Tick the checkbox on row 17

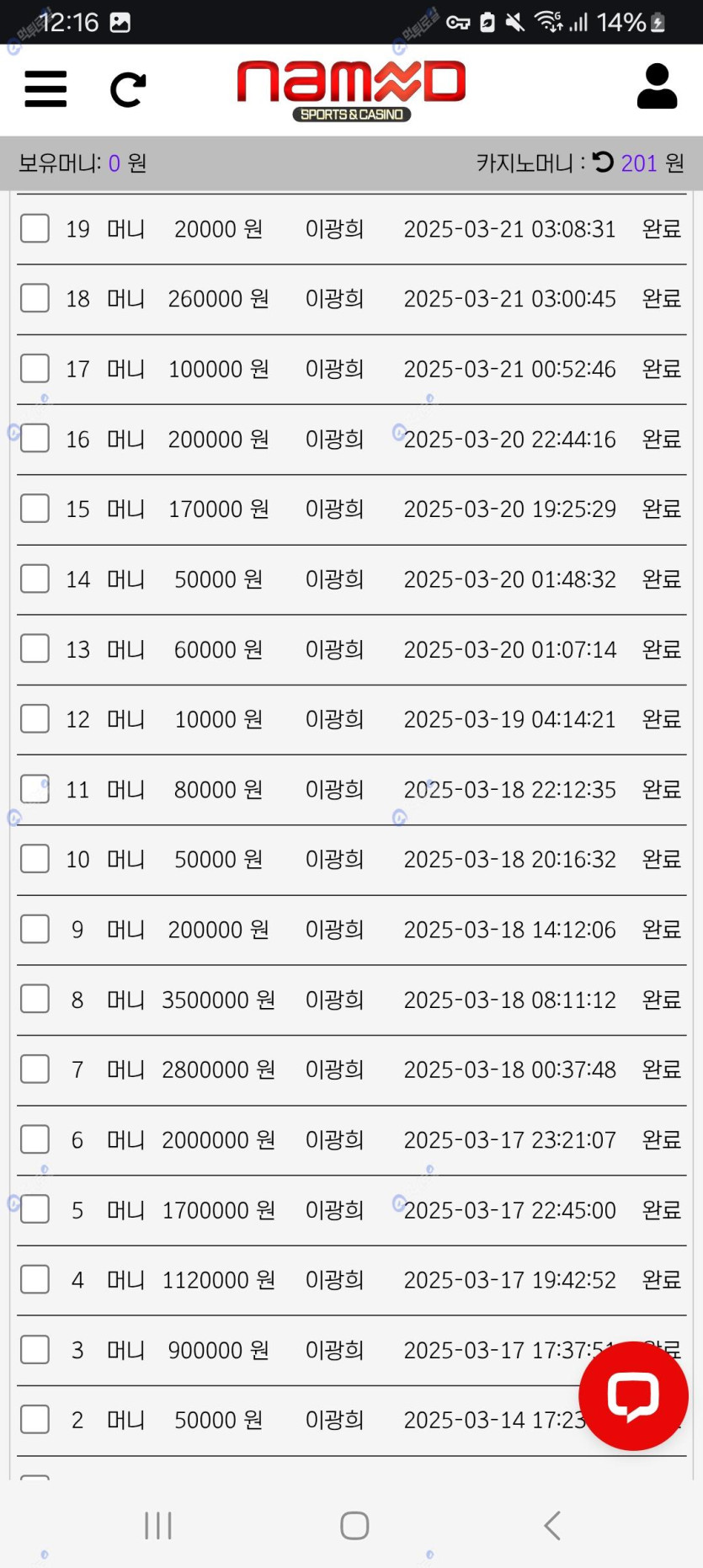pyautogui.click(x=35, y=368)
